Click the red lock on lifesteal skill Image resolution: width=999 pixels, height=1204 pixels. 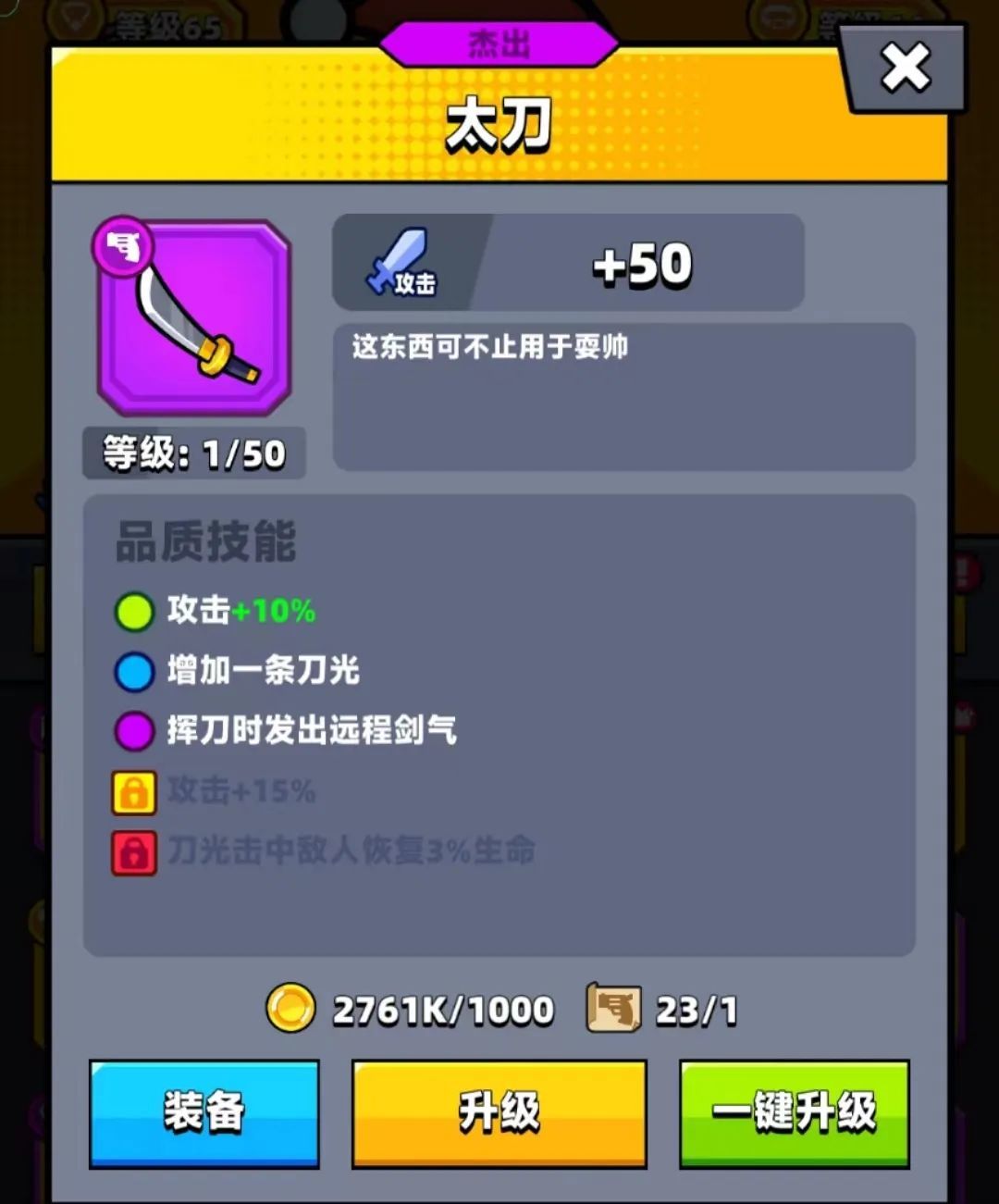click(133, 851)
